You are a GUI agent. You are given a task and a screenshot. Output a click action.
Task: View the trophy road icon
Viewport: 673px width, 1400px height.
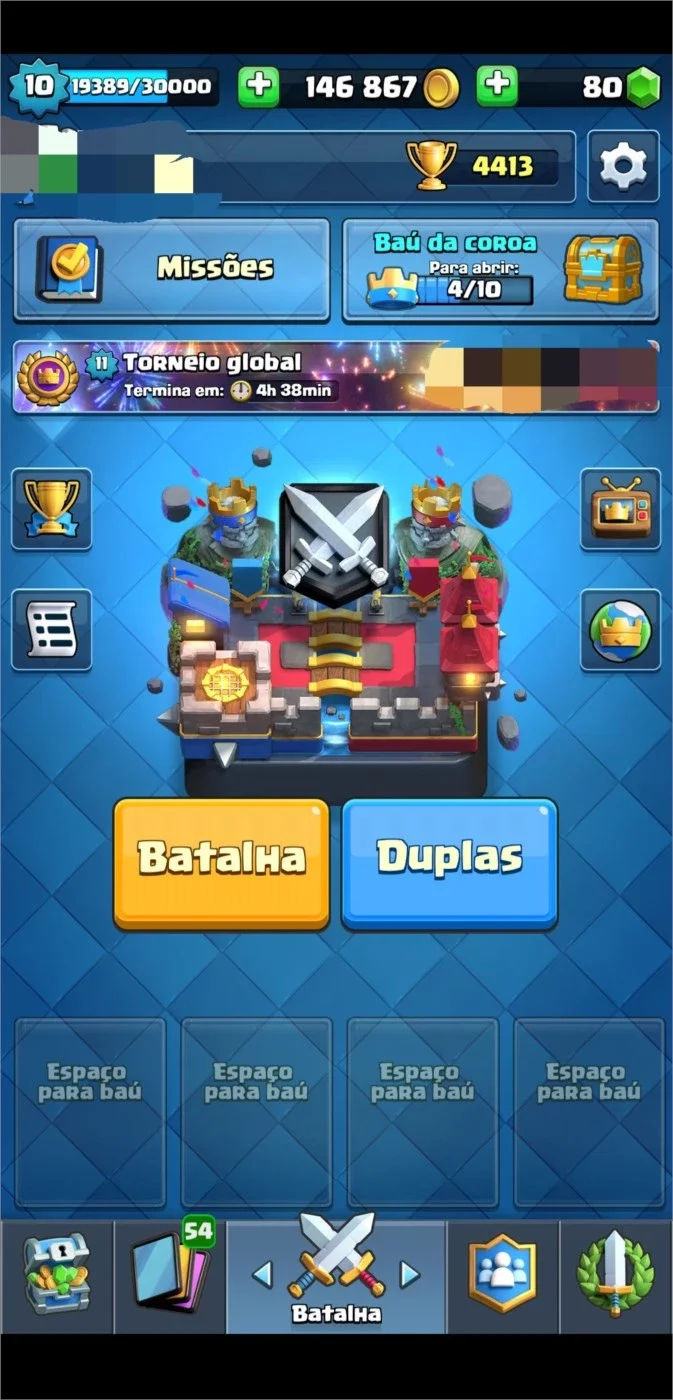coord(51,508)
